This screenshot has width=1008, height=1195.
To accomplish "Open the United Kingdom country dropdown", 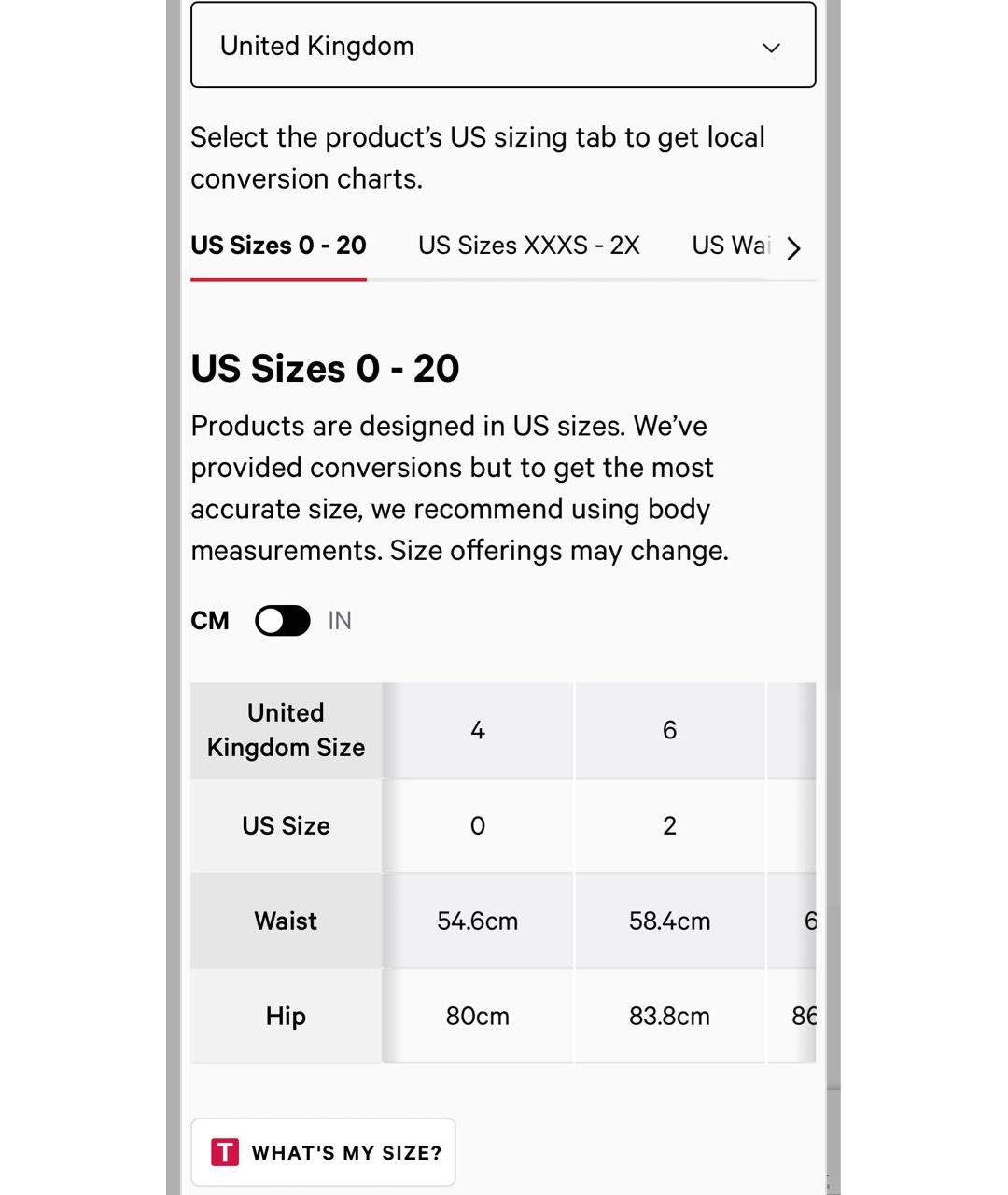I will pyautogui.click(x=502, y=46).
